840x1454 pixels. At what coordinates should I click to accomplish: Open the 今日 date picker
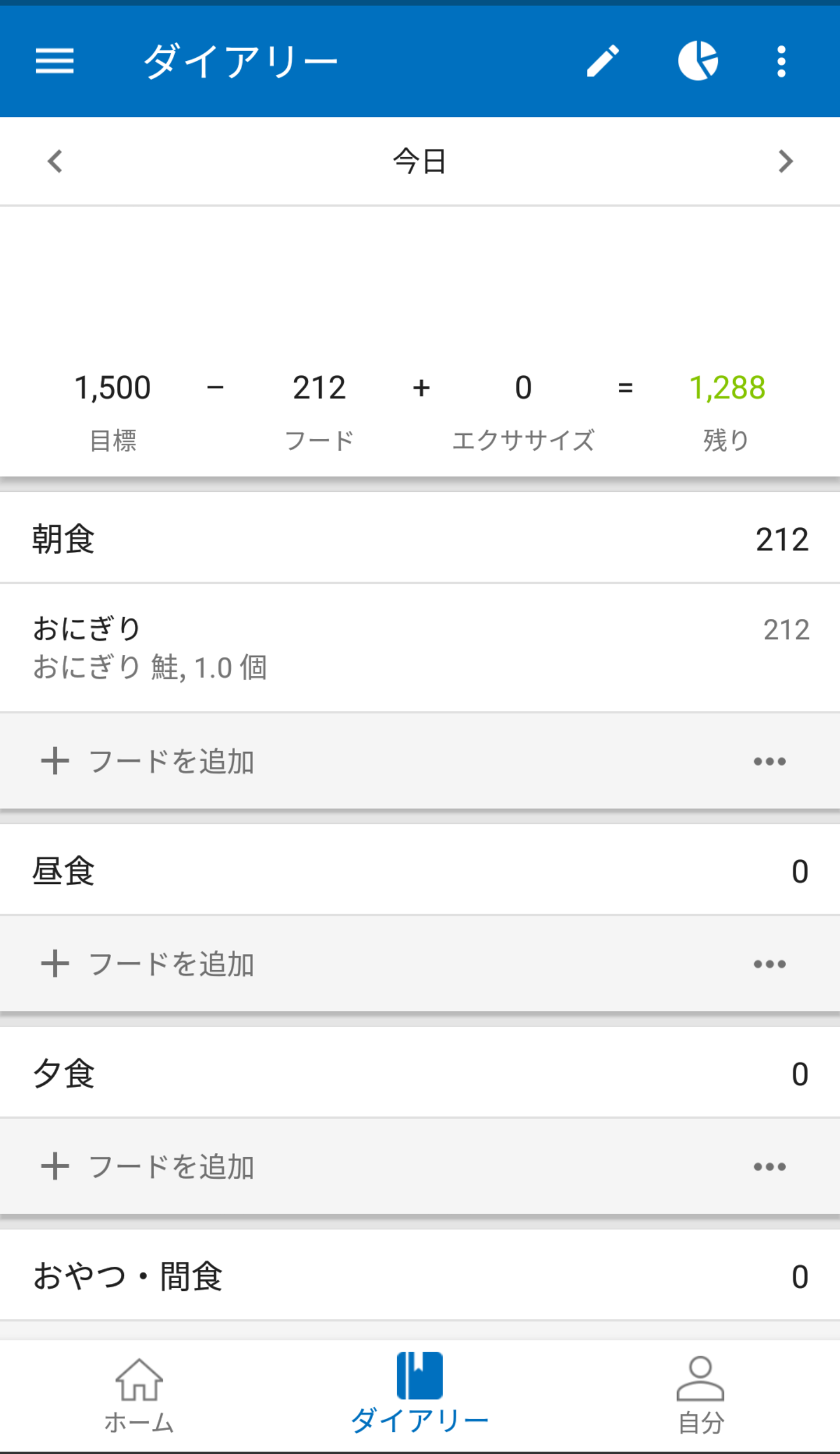coord(420,161)
